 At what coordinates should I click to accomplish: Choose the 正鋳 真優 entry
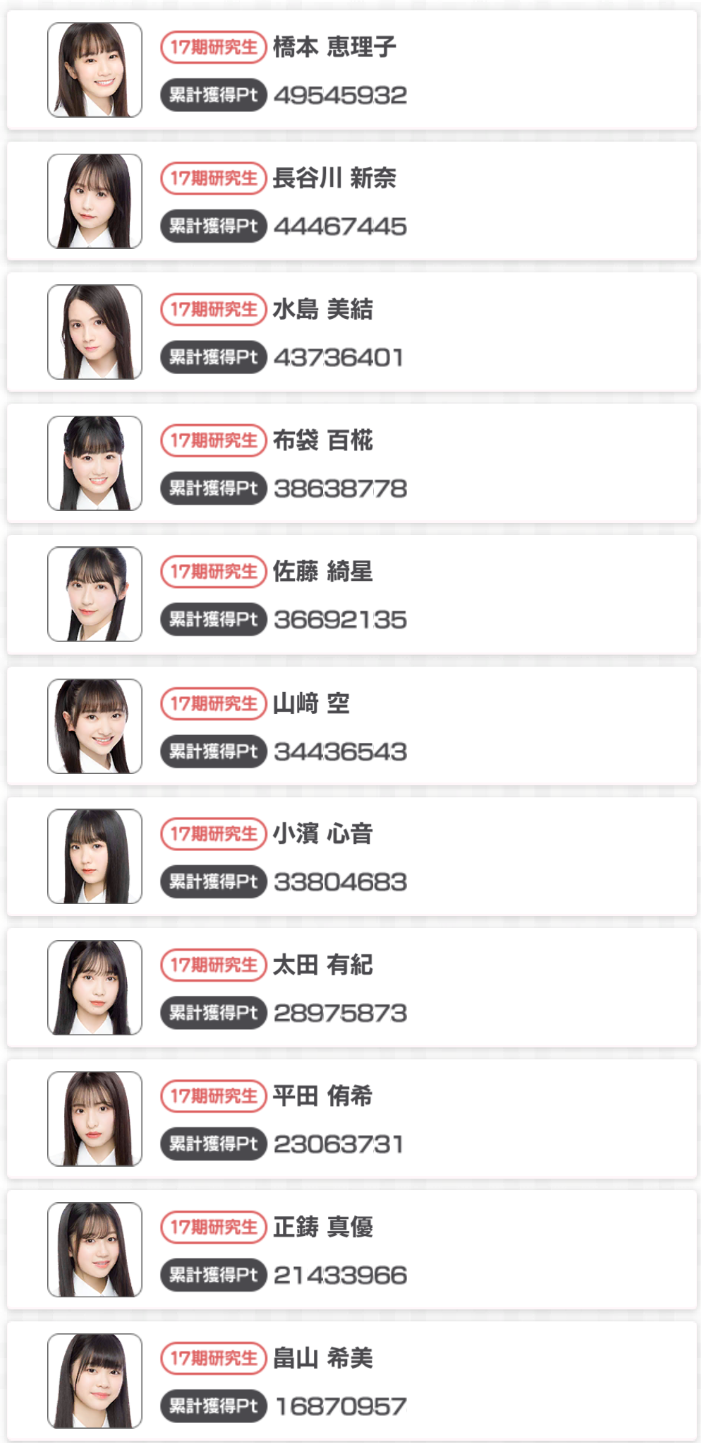tap(351, 1249)
